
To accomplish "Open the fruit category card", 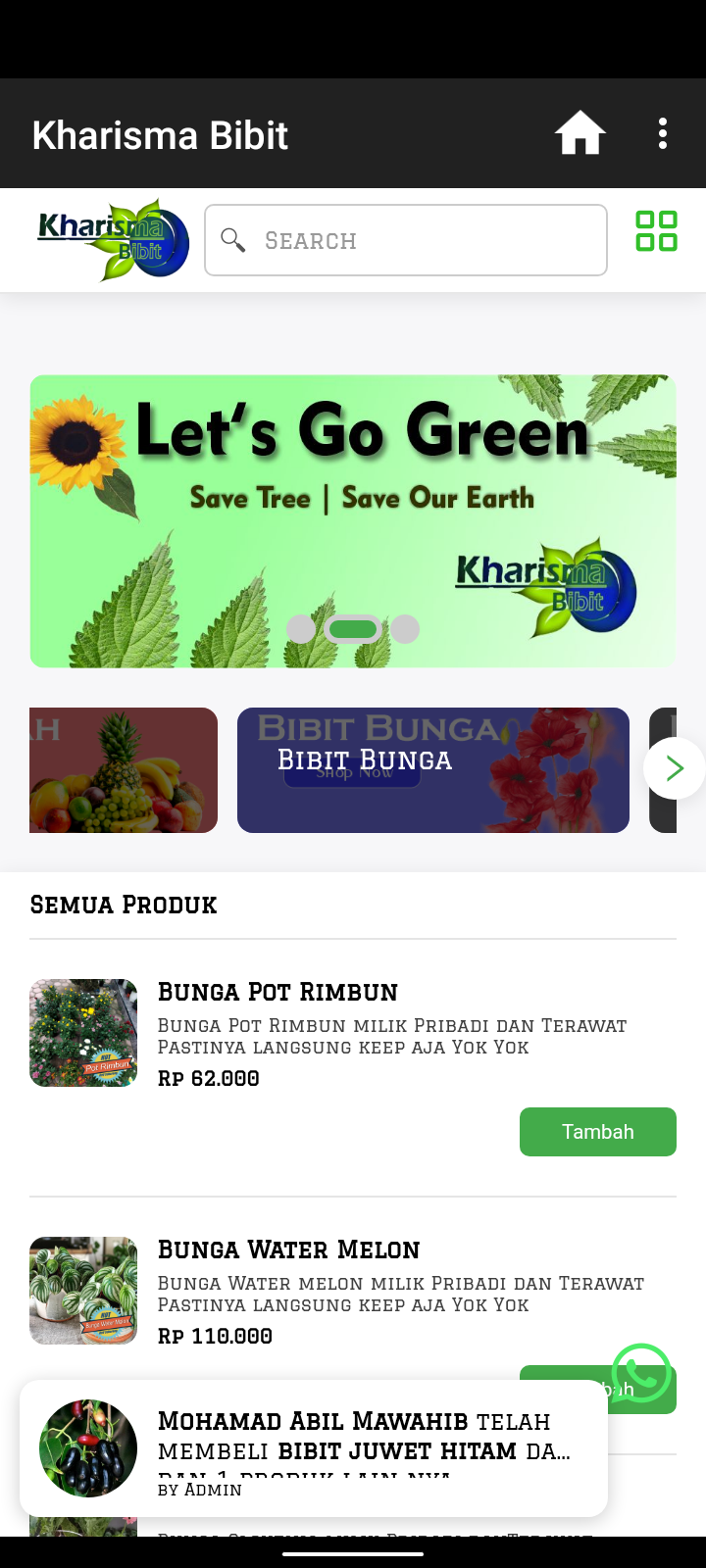I will [x=124, y=770].
